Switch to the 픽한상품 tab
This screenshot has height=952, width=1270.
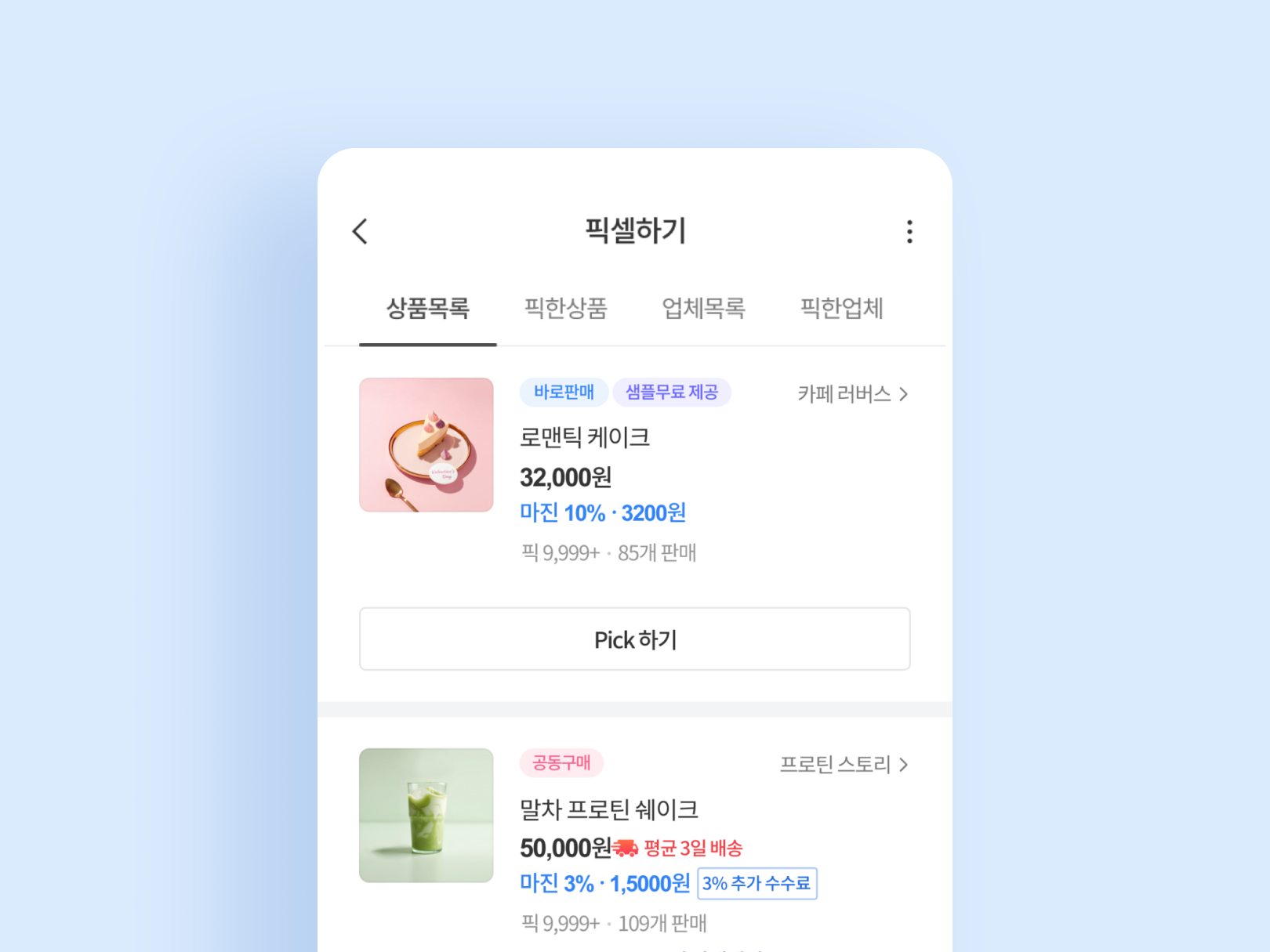[x=565, y=309]
